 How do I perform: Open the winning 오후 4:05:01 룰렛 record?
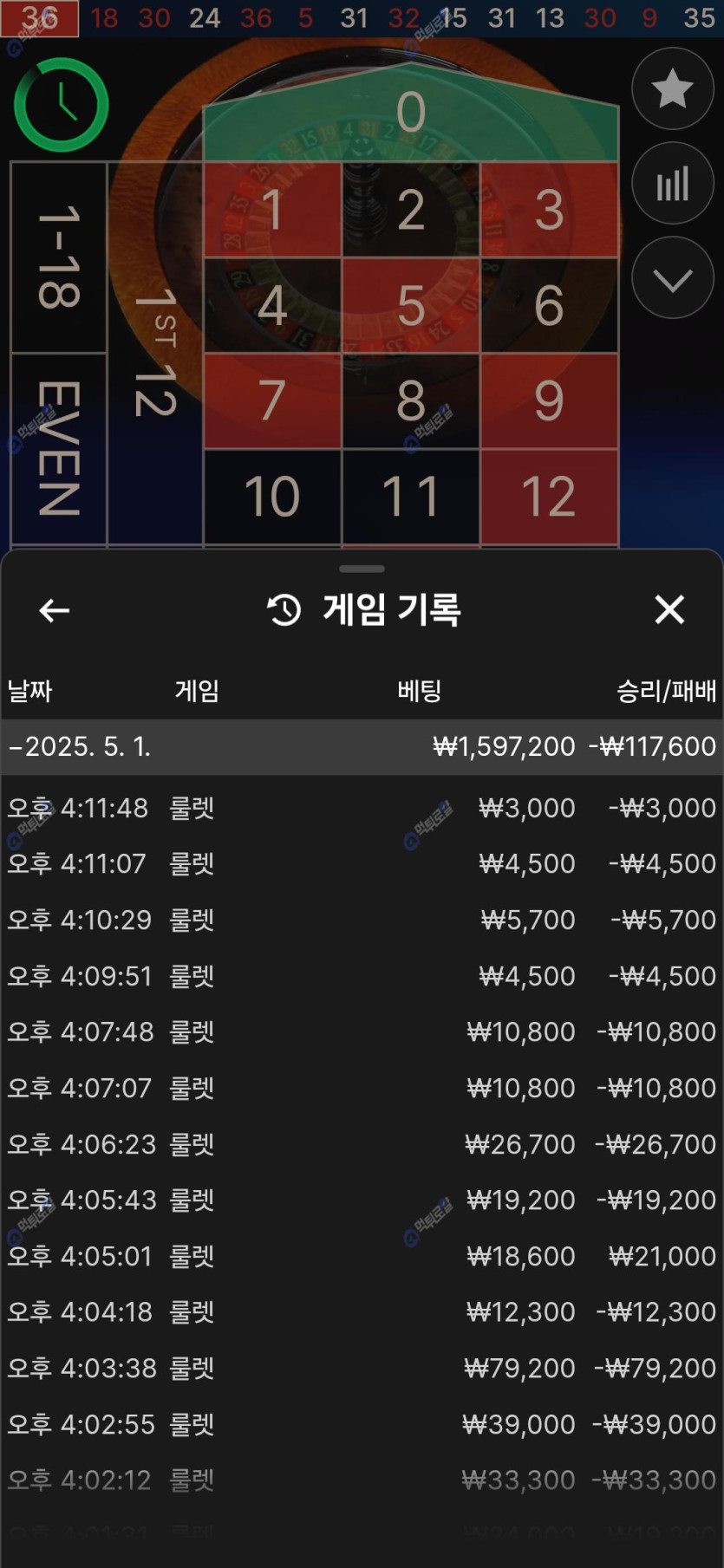pyautogui.click(x=362, y=1256)
